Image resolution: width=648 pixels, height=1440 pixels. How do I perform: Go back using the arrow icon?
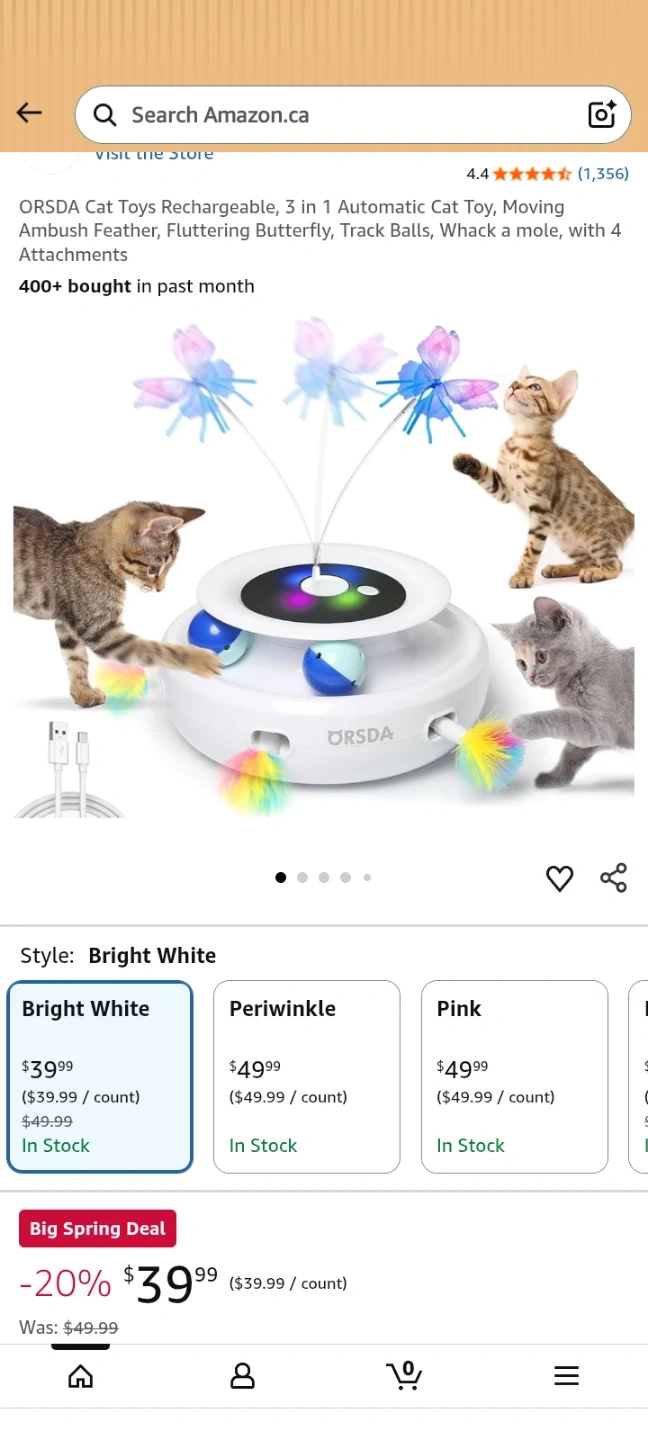tap(29, 113)
